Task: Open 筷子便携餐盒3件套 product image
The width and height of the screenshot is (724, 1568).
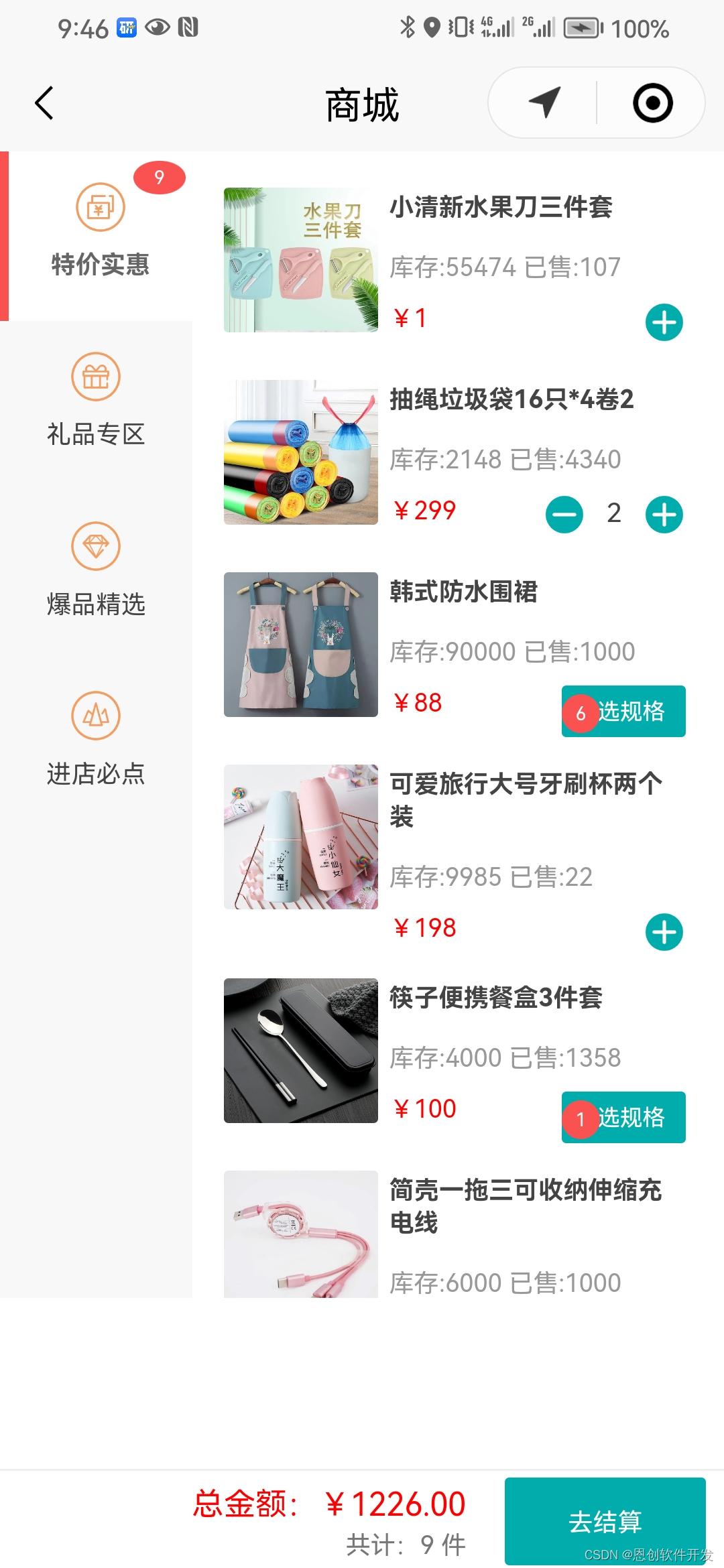Action: [x=301, y=1051]
